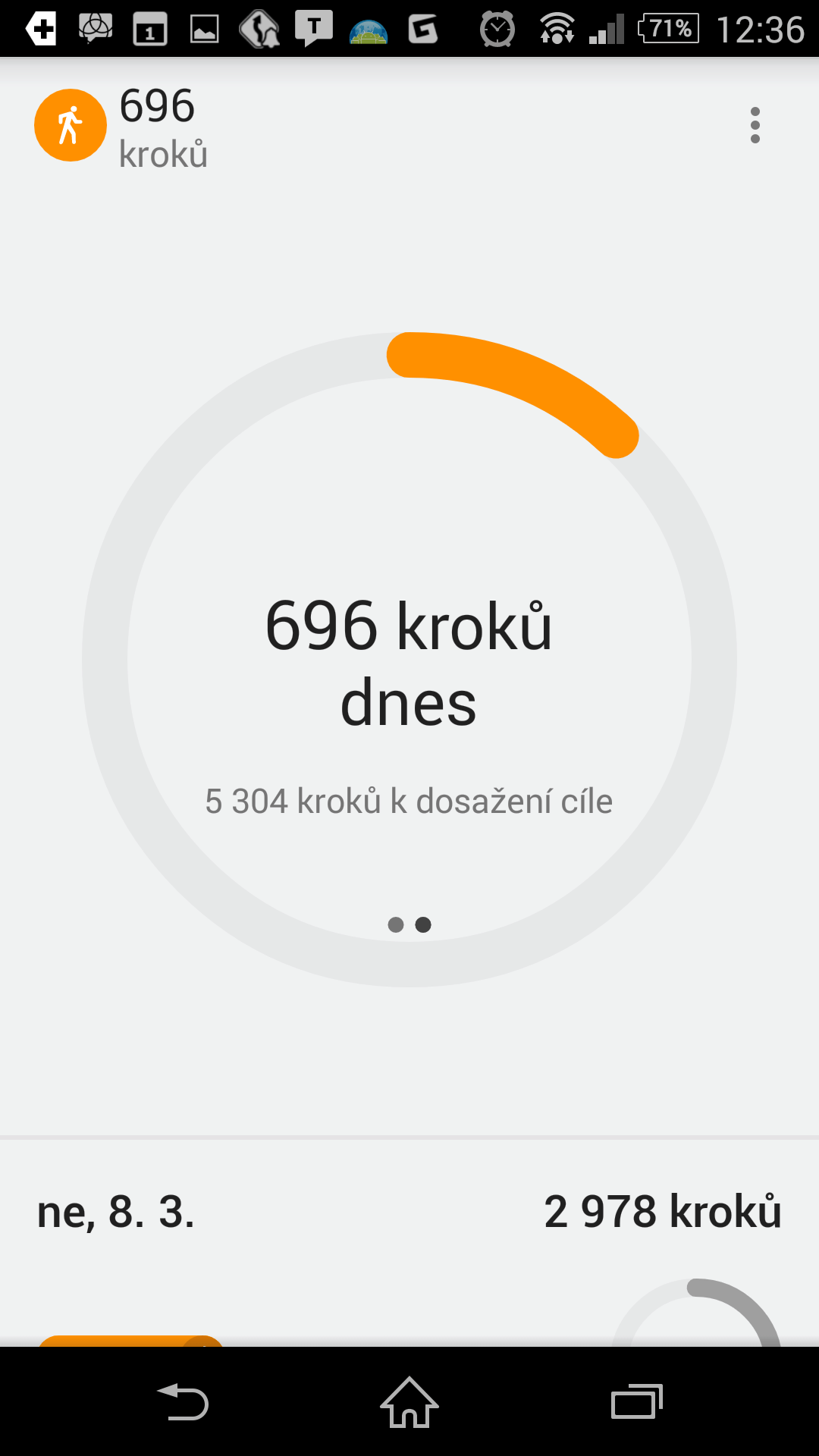Tap the 696 kroků dnes progress ring
Screen dimensions: 819x1456
click(409, 660)
